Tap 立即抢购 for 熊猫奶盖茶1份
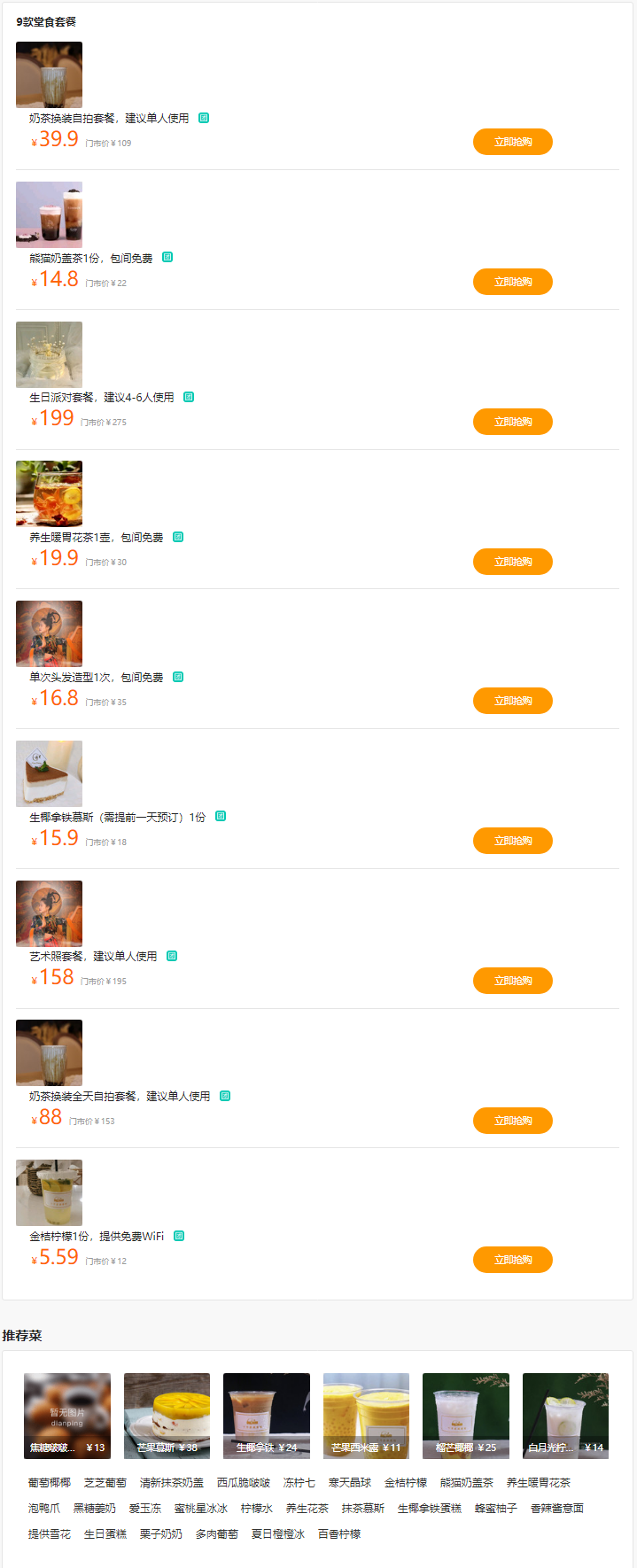 (x=512, y=282)
